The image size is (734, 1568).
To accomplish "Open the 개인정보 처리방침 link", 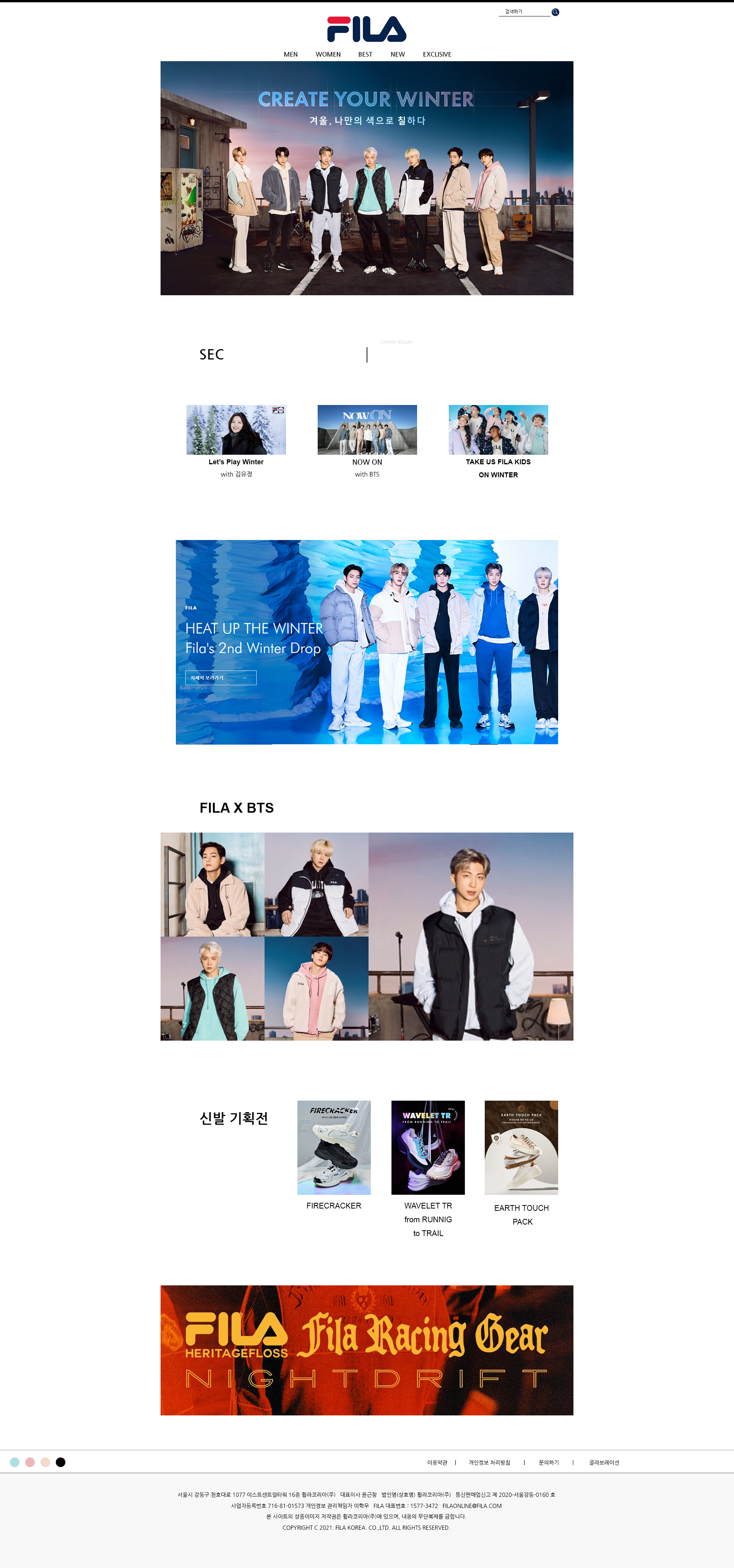I will point(489,1462).
